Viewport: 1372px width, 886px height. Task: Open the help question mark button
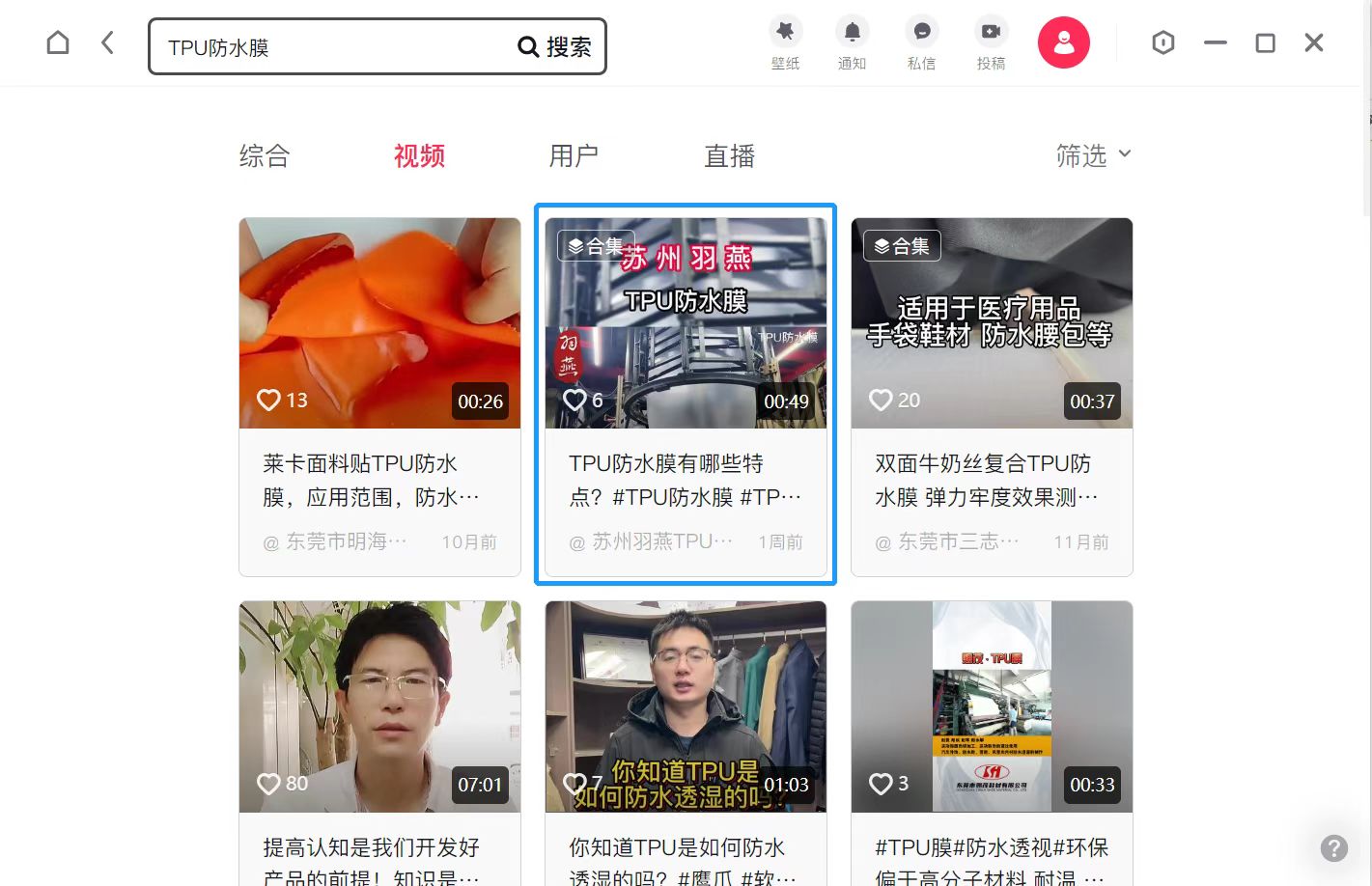1333,848
